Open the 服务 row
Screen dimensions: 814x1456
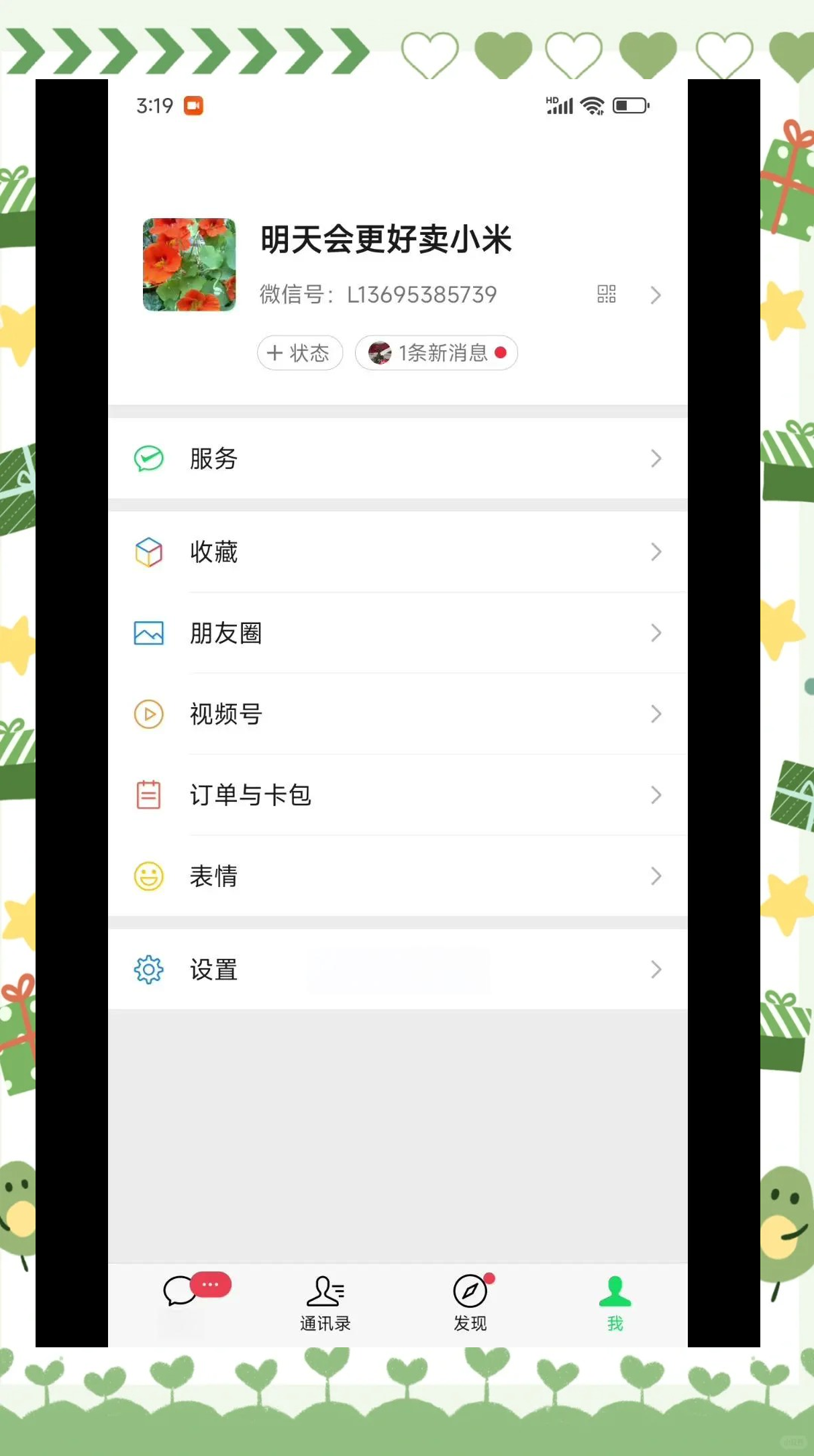[397, 459]
